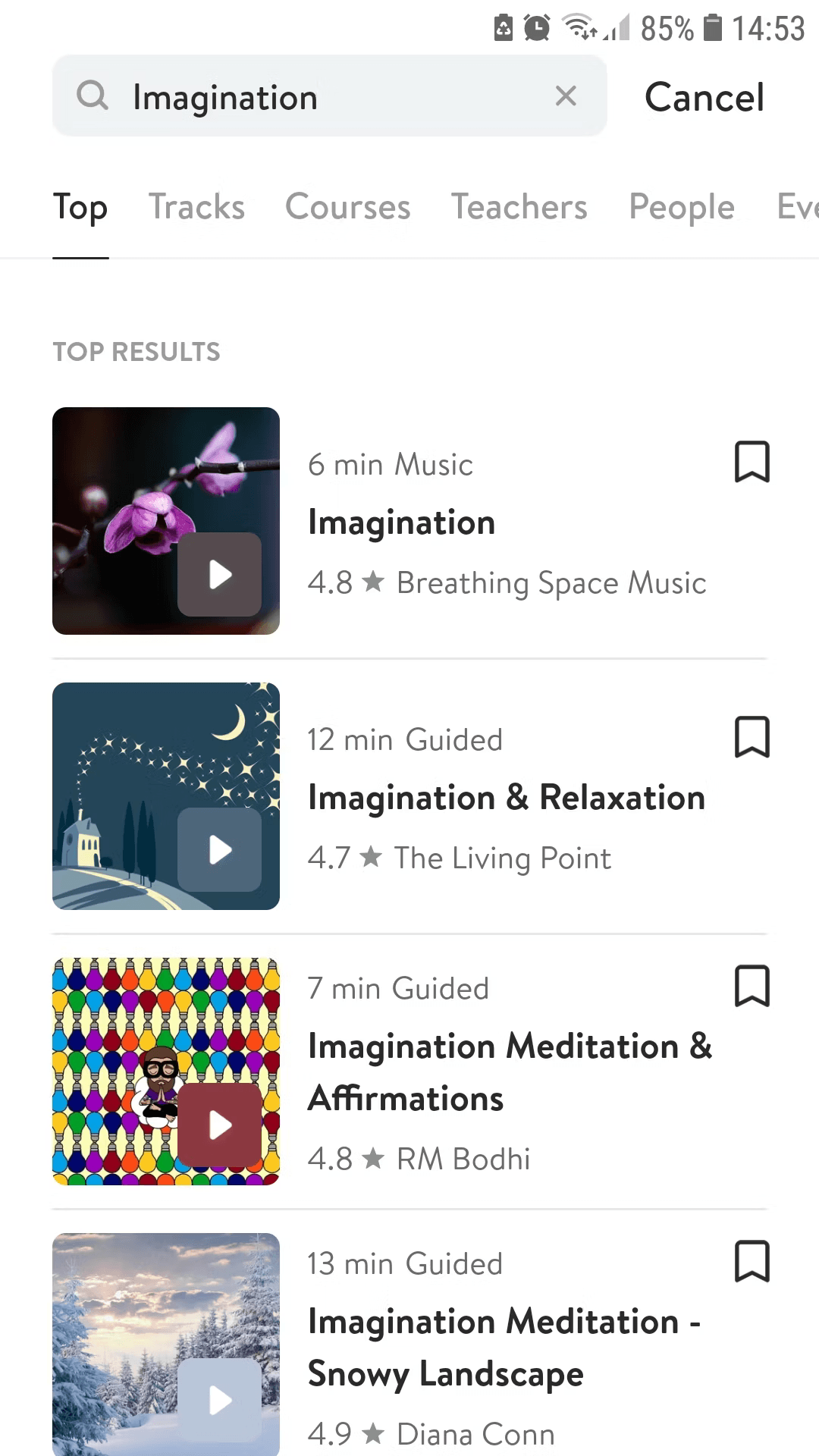
Task: Play the Imagination music track
Action: [x=220, y=574]
